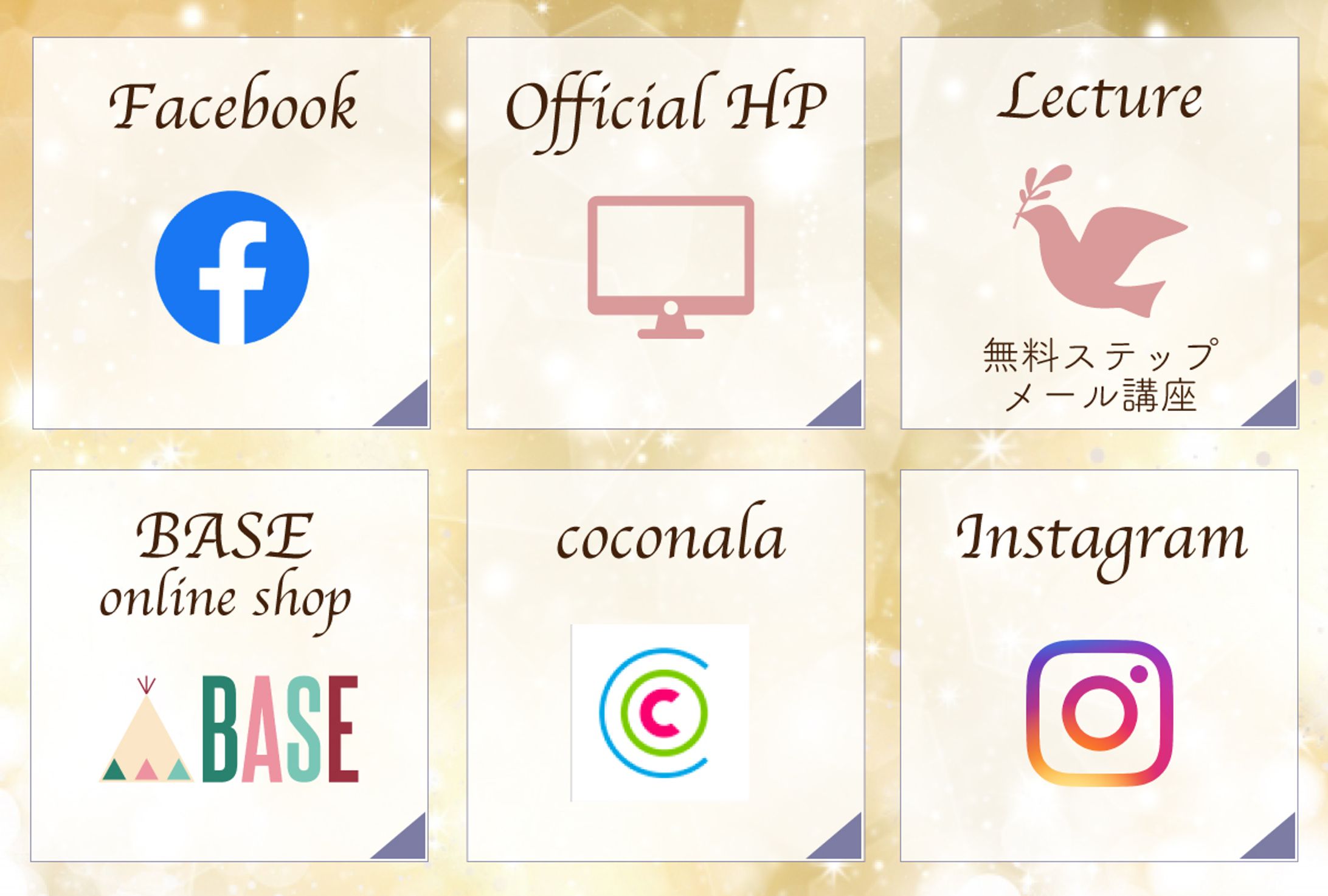The width and height of the screenshot is (1328, 896).
Task: Open the Official HP tile
Action: click(x=666, y=233)
